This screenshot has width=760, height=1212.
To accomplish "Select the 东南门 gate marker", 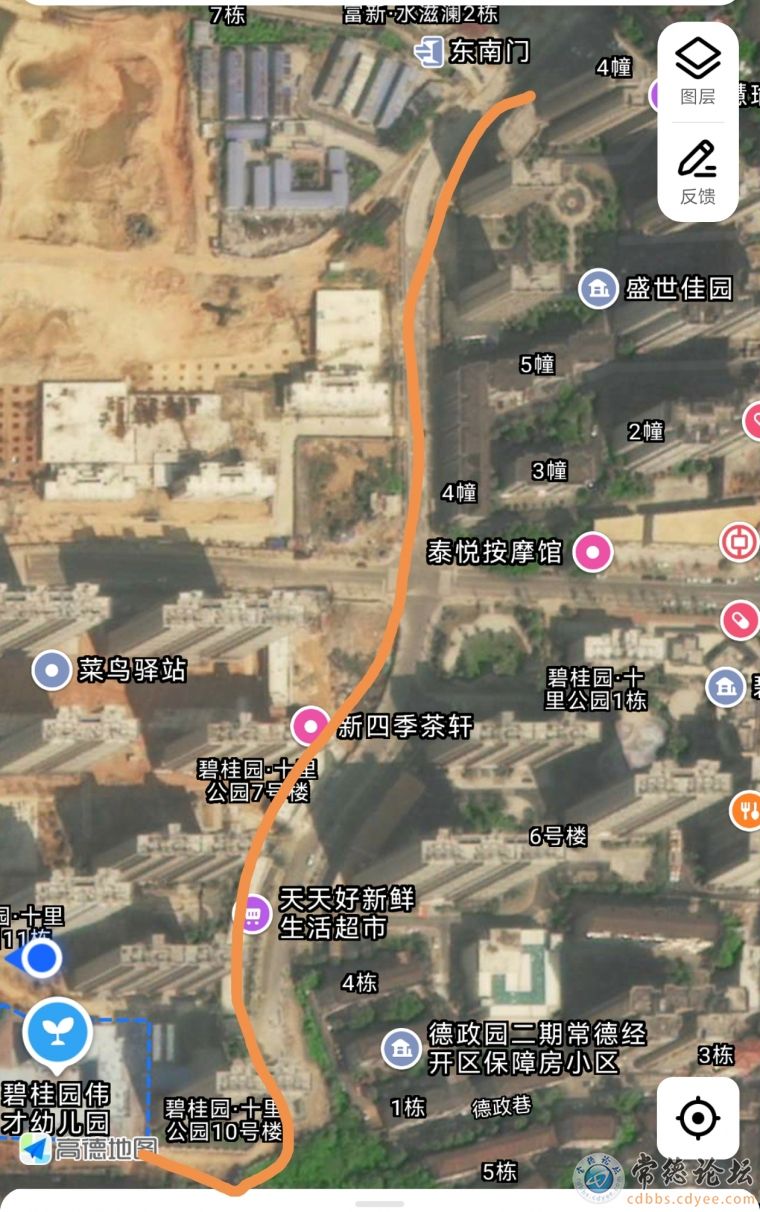I will (431, 52).
